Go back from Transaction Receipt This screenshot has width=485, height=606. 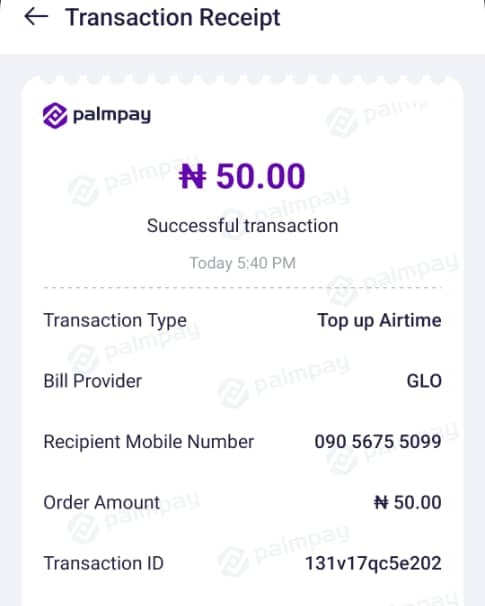36,17
